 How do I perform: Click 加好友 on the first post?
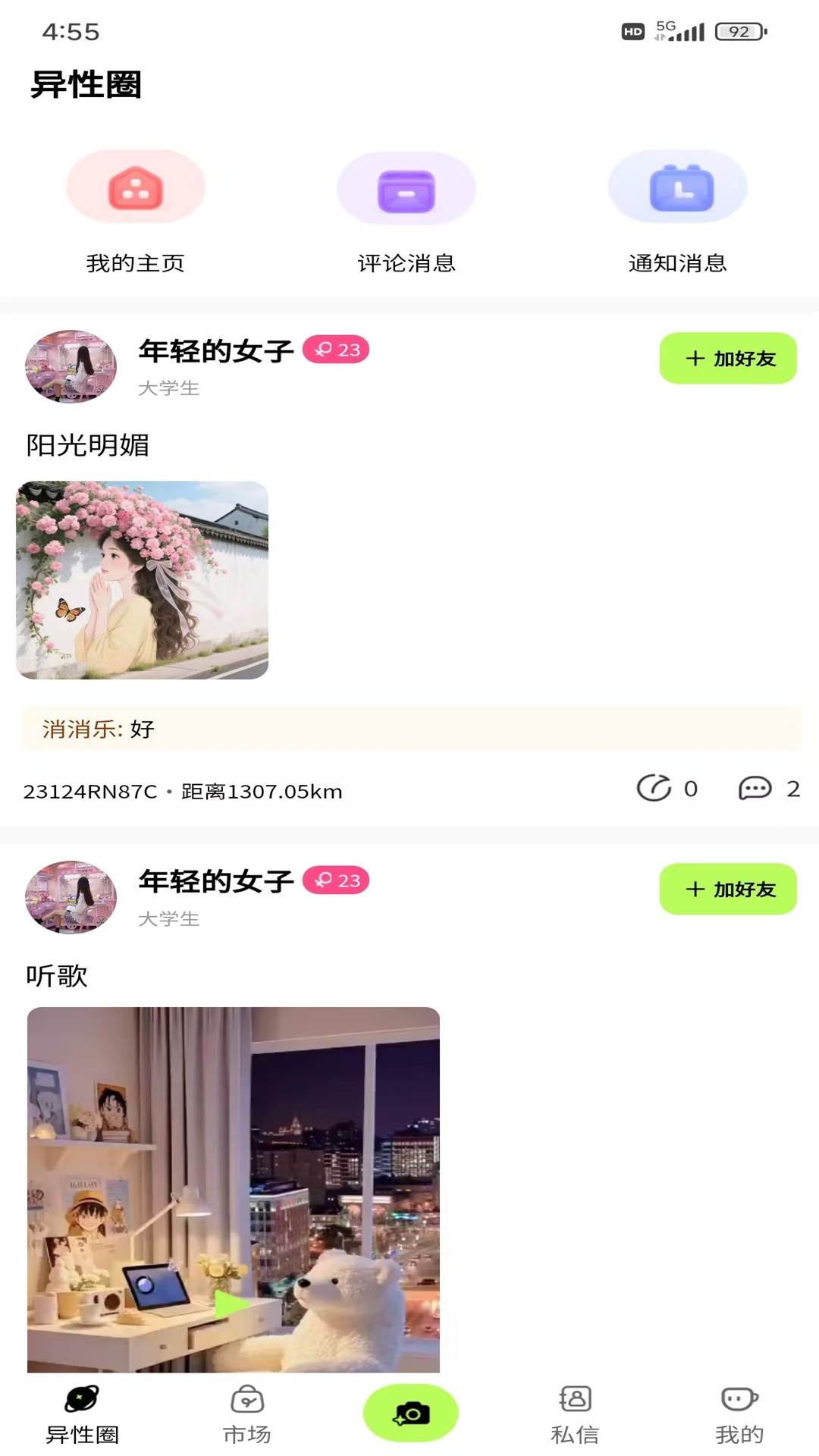click(727, 359)
